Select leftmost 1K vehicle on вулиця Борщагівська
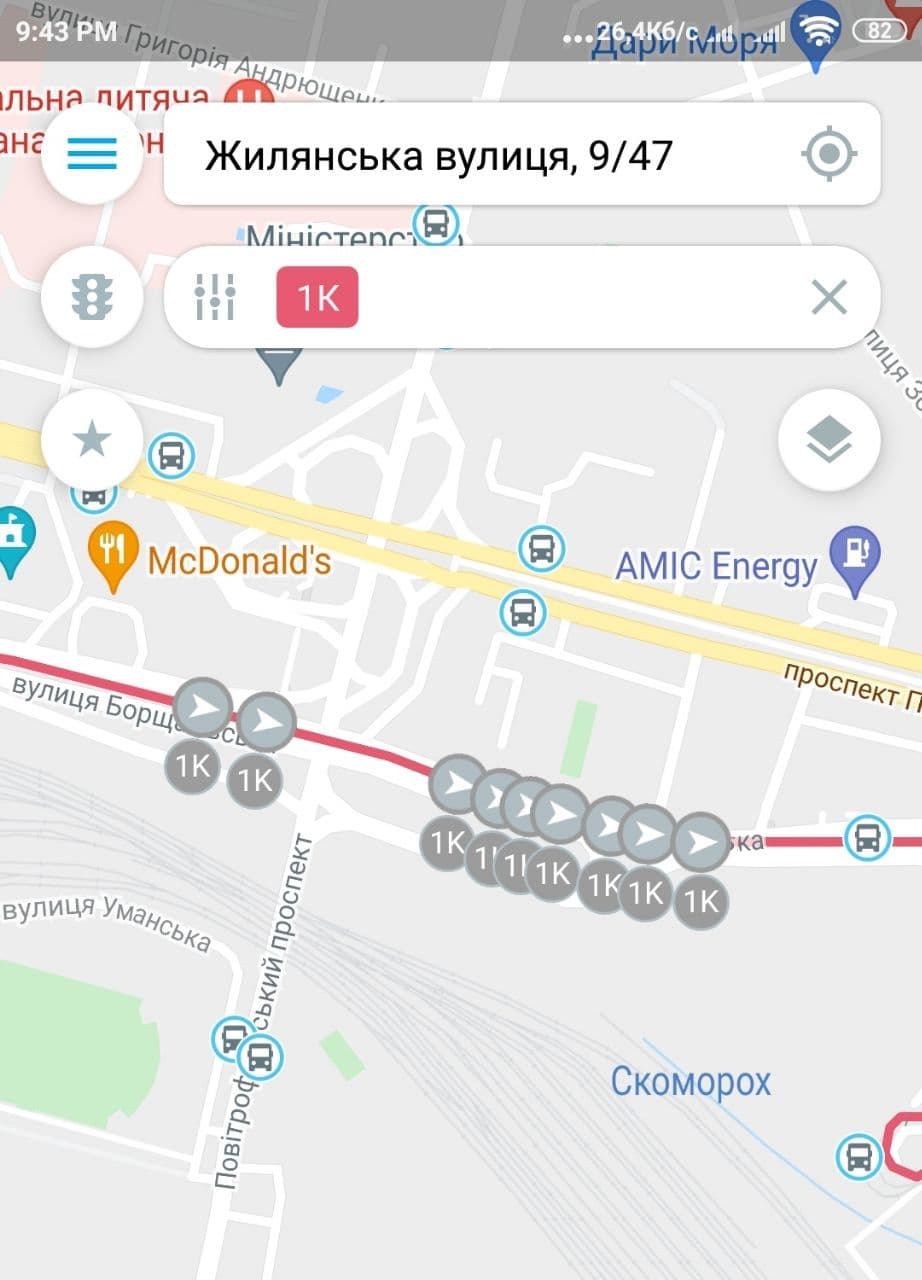 pos(203,708)
